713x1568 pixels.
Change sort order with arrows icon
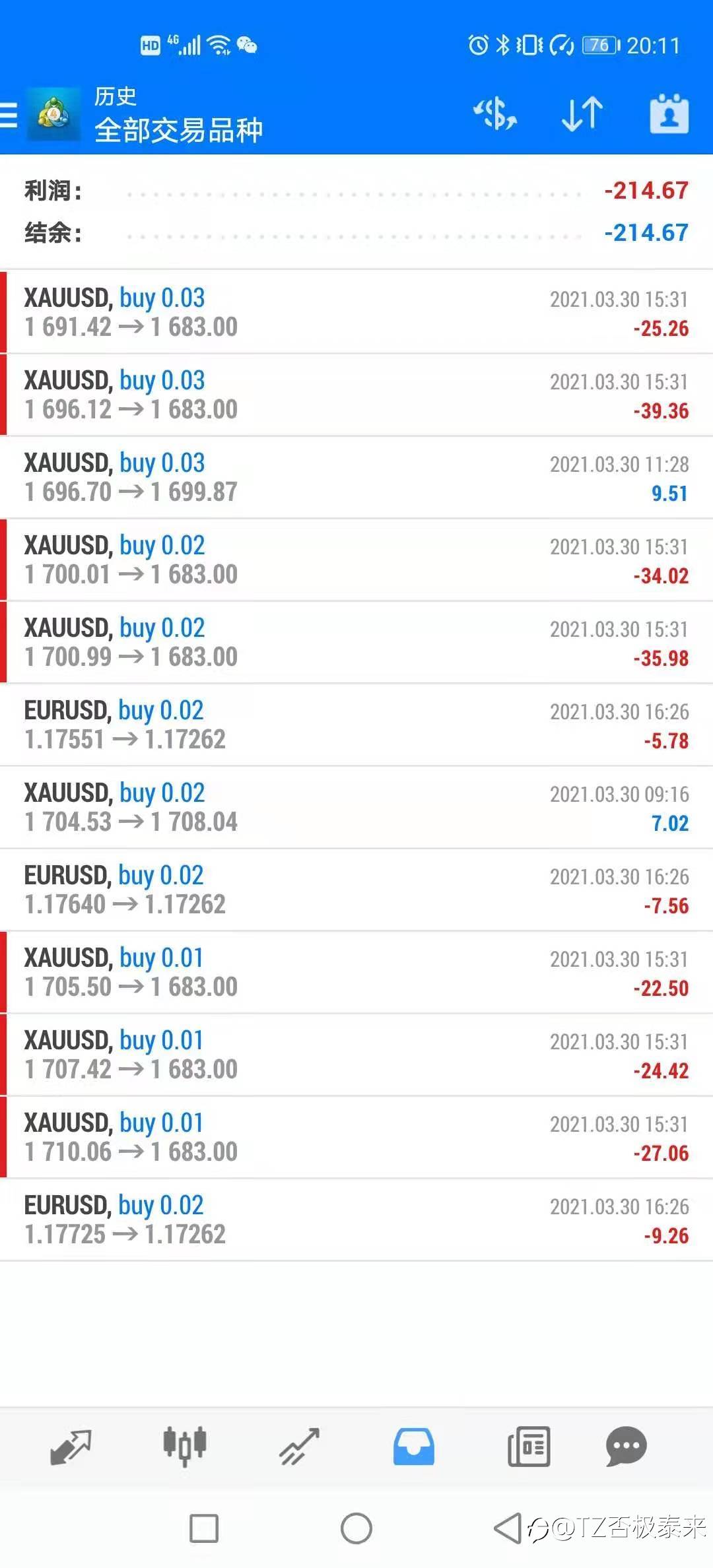coord(582,114)
